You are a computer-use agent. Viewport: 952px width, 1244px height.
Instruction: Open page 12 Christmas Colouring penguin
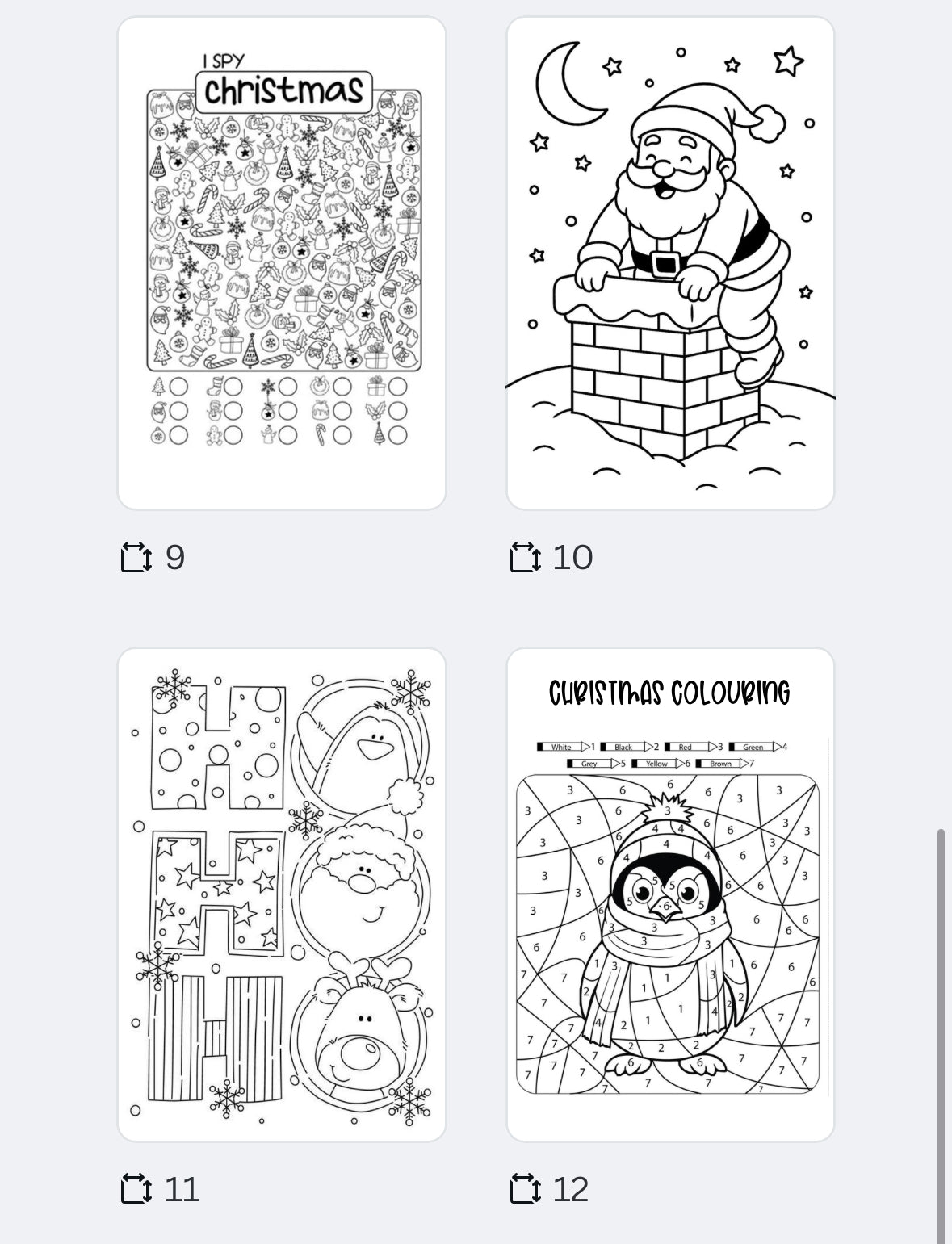[670, 894]
